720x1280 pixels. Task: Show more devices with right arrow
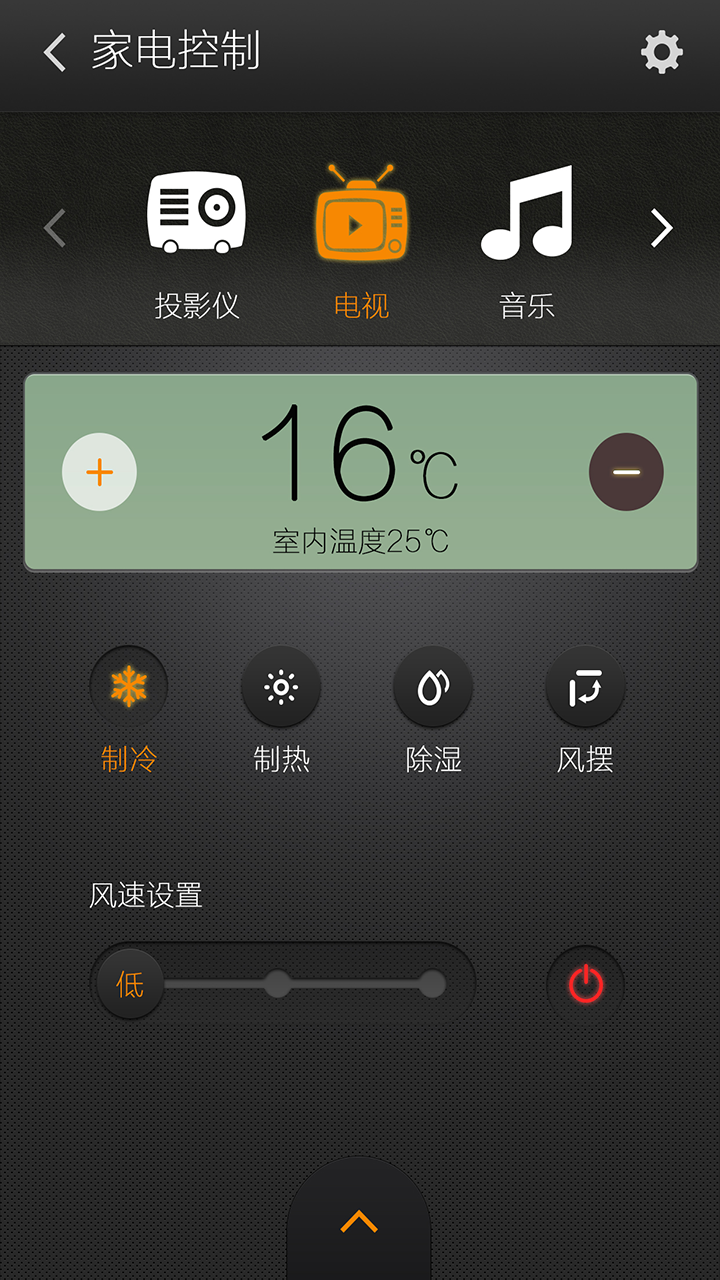(661, 228)
